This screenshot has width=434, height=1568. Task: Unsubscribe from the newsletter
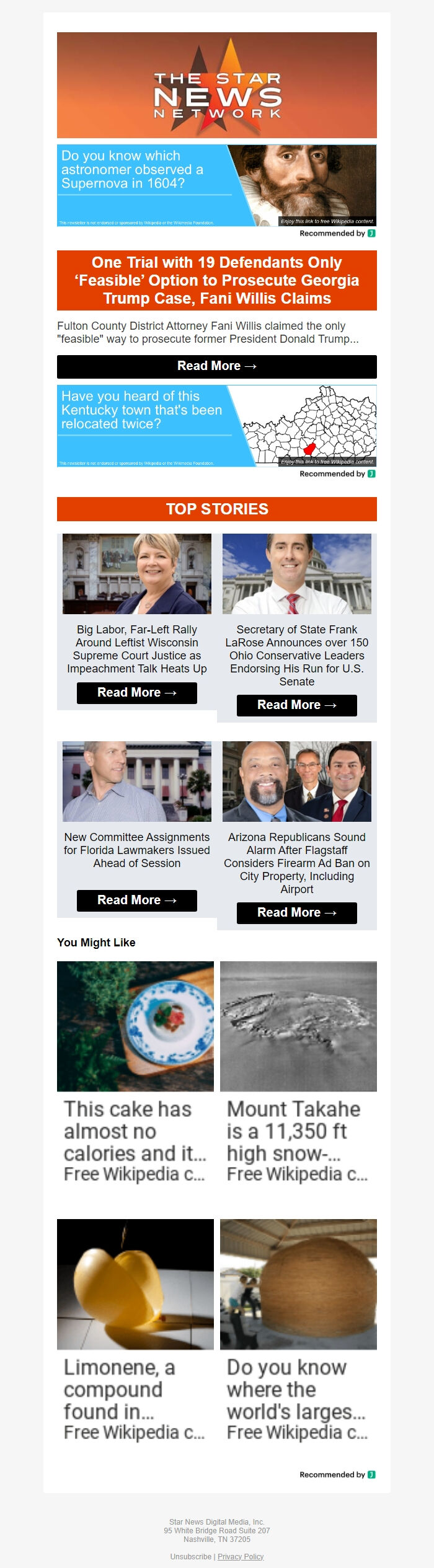190,1556
